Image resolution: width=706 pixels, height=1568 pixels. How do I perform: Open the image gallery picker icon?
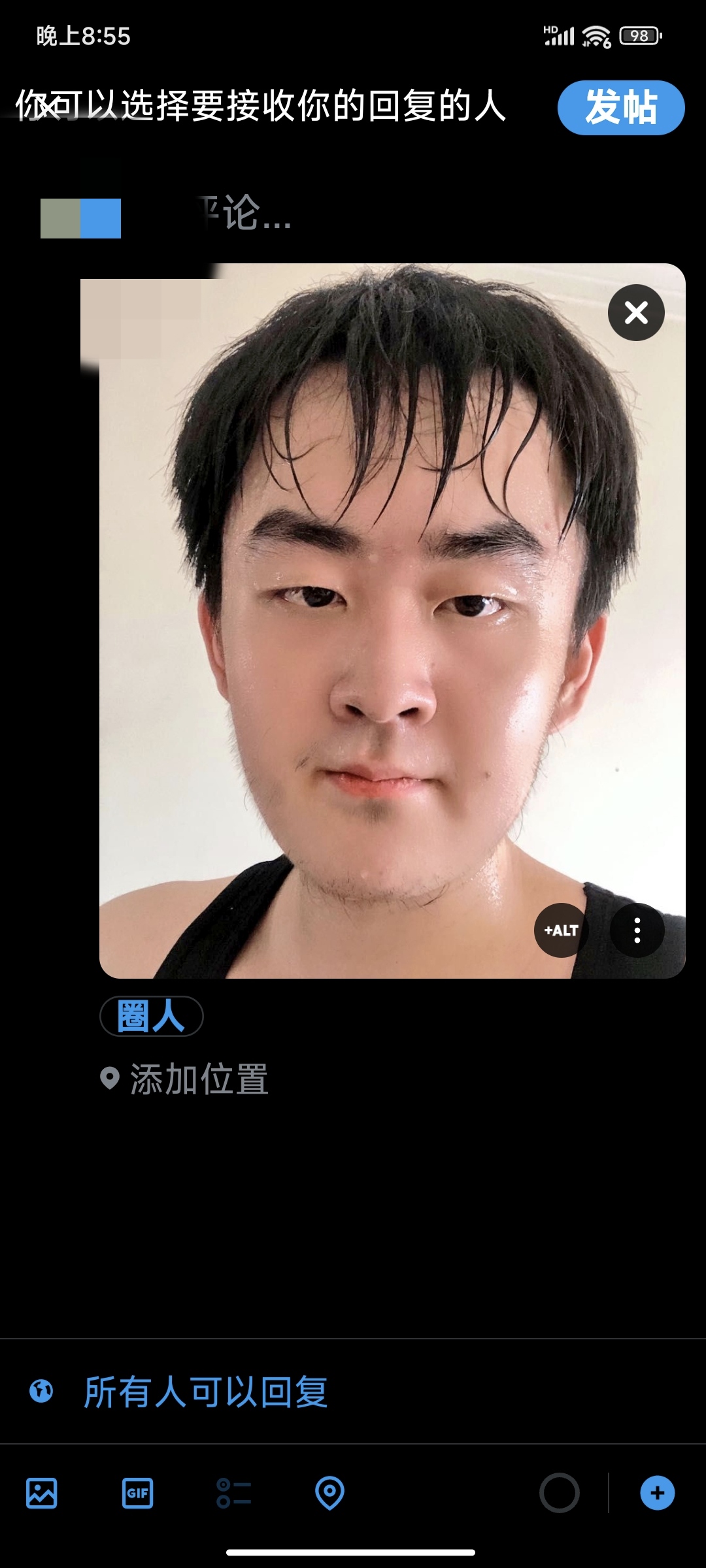[42, 1493]
